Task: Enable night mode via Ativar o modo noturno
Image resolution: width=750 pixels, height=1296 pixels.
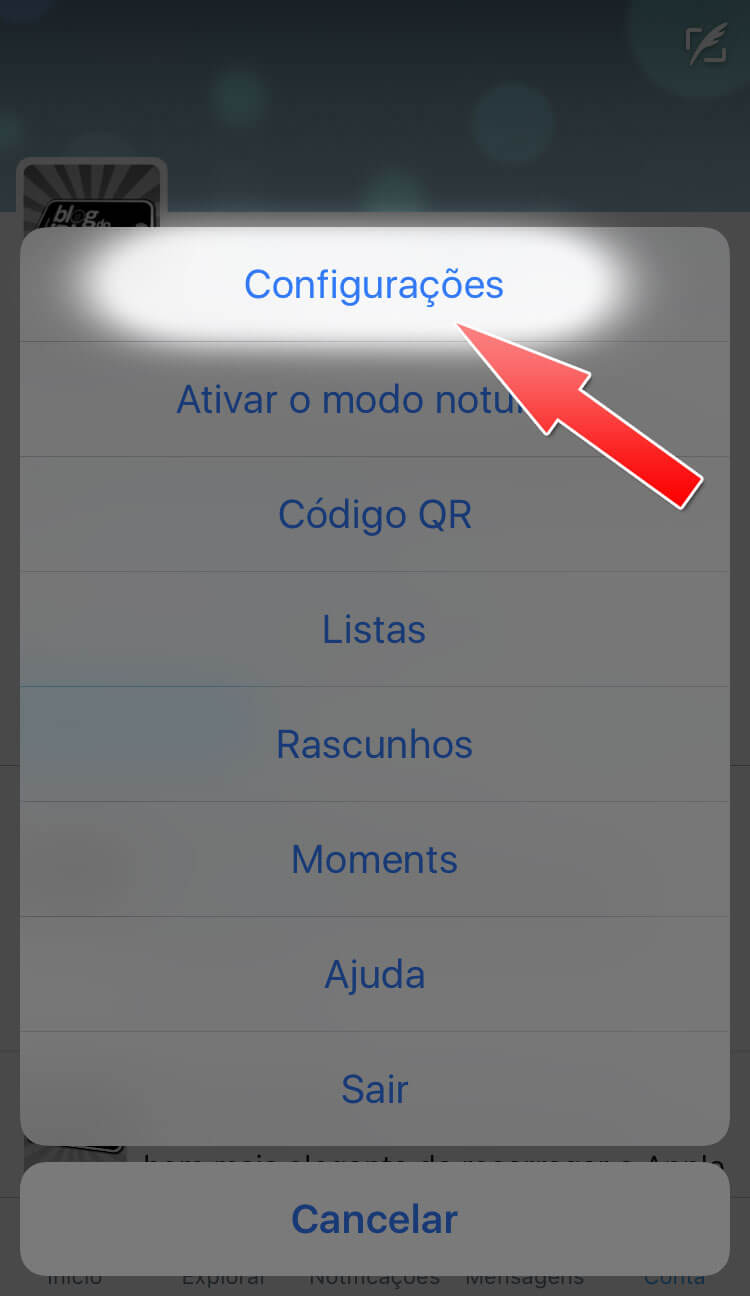Action: (x=374, y=400)
